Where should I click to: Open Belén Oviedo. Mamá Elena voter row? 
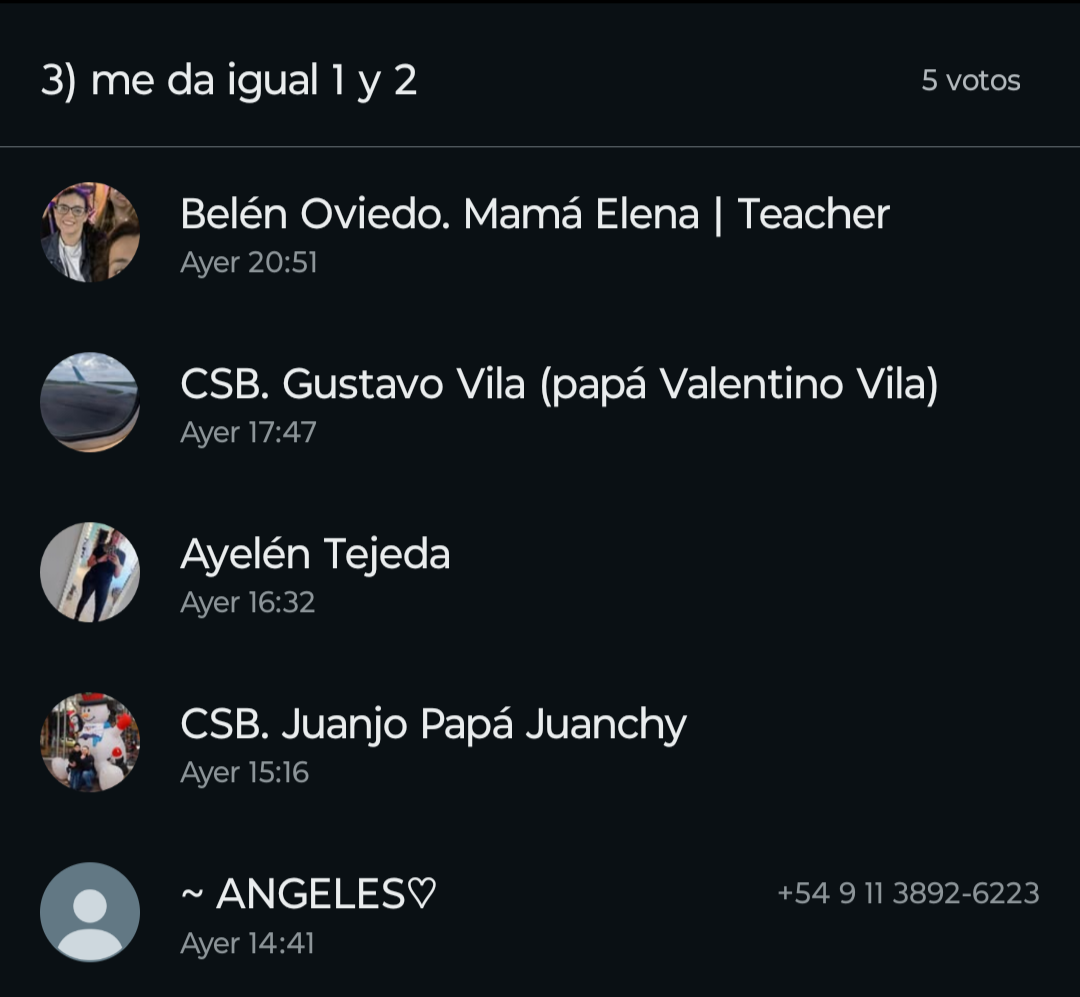pyautogui.click(x=534, y=232)
